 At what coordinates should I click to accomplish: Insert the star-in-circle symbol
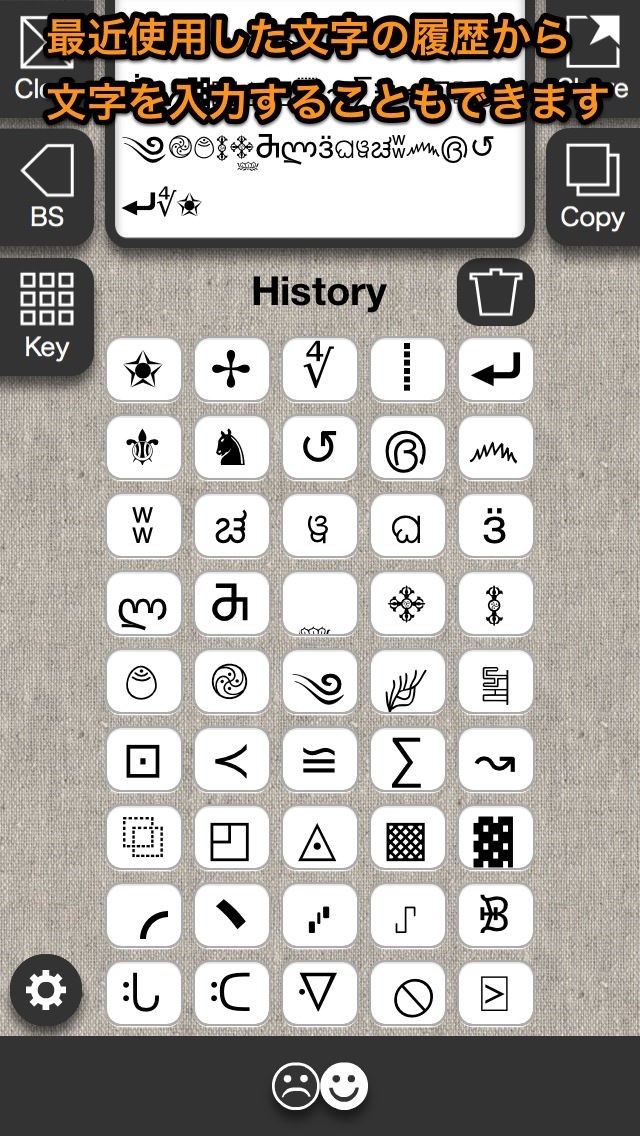click(x=143, y=371)
